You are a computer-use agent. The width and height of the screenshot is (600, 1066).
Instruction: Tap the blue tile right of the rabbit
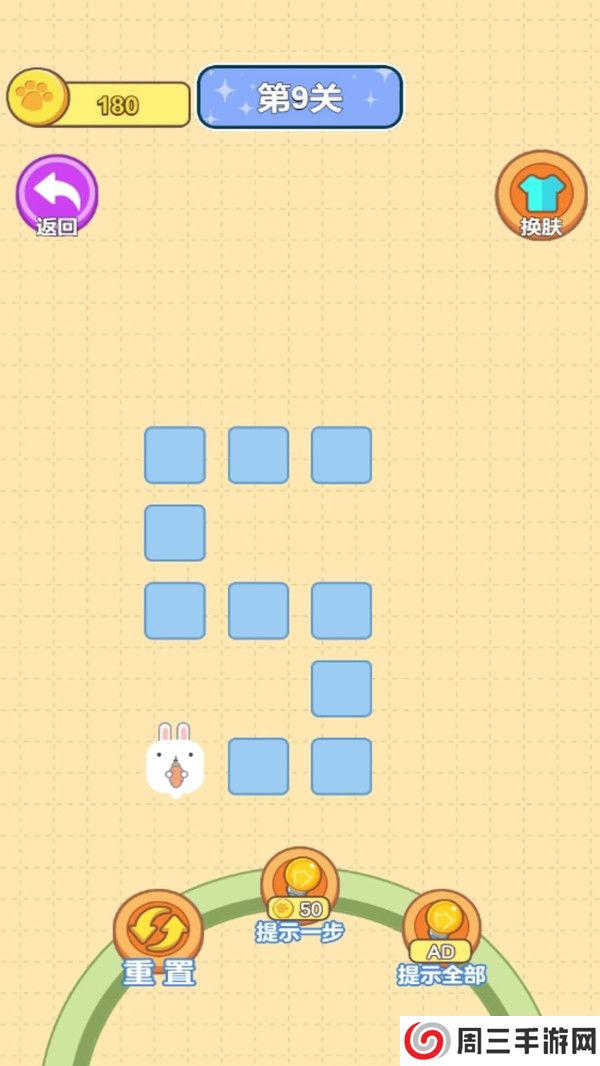click(258, 766)
